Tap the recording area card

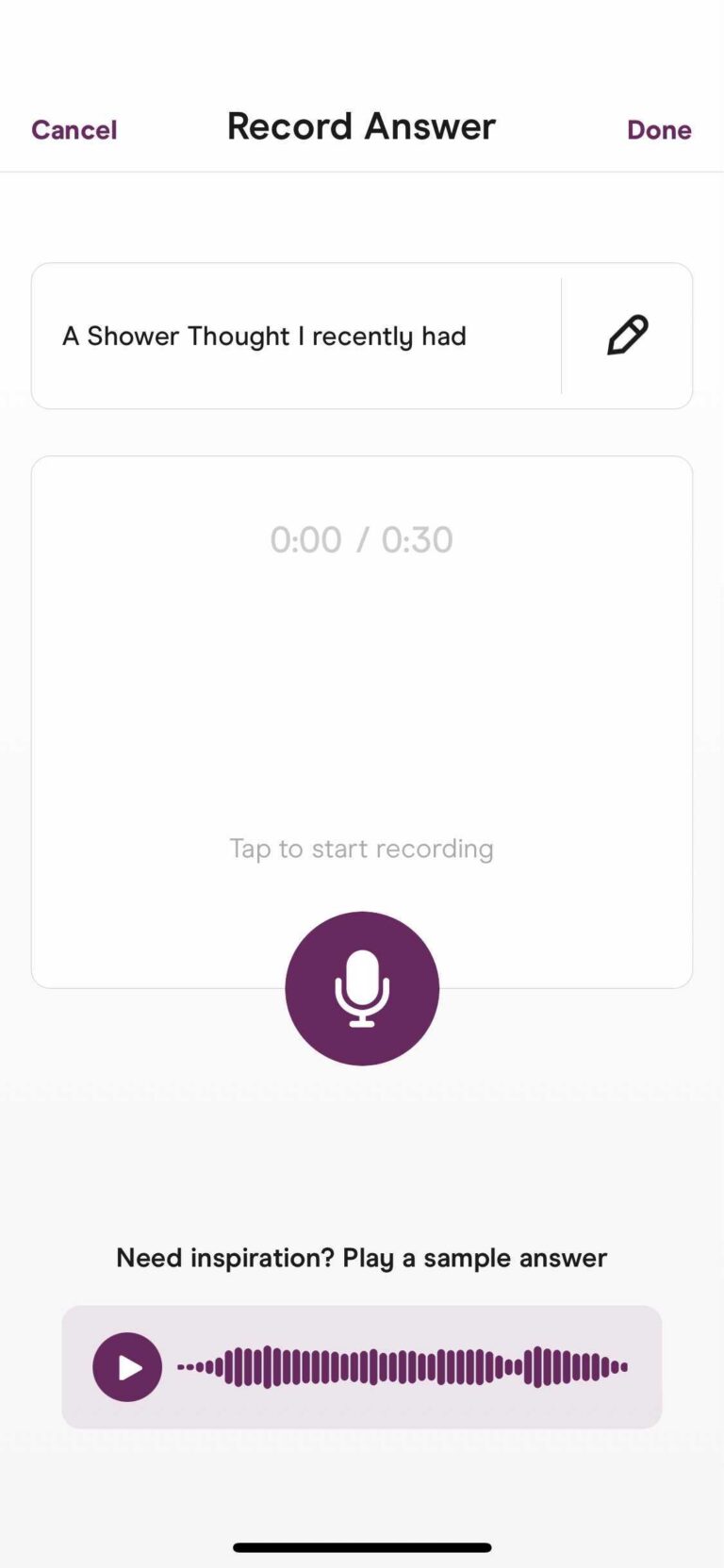(361, 660)
